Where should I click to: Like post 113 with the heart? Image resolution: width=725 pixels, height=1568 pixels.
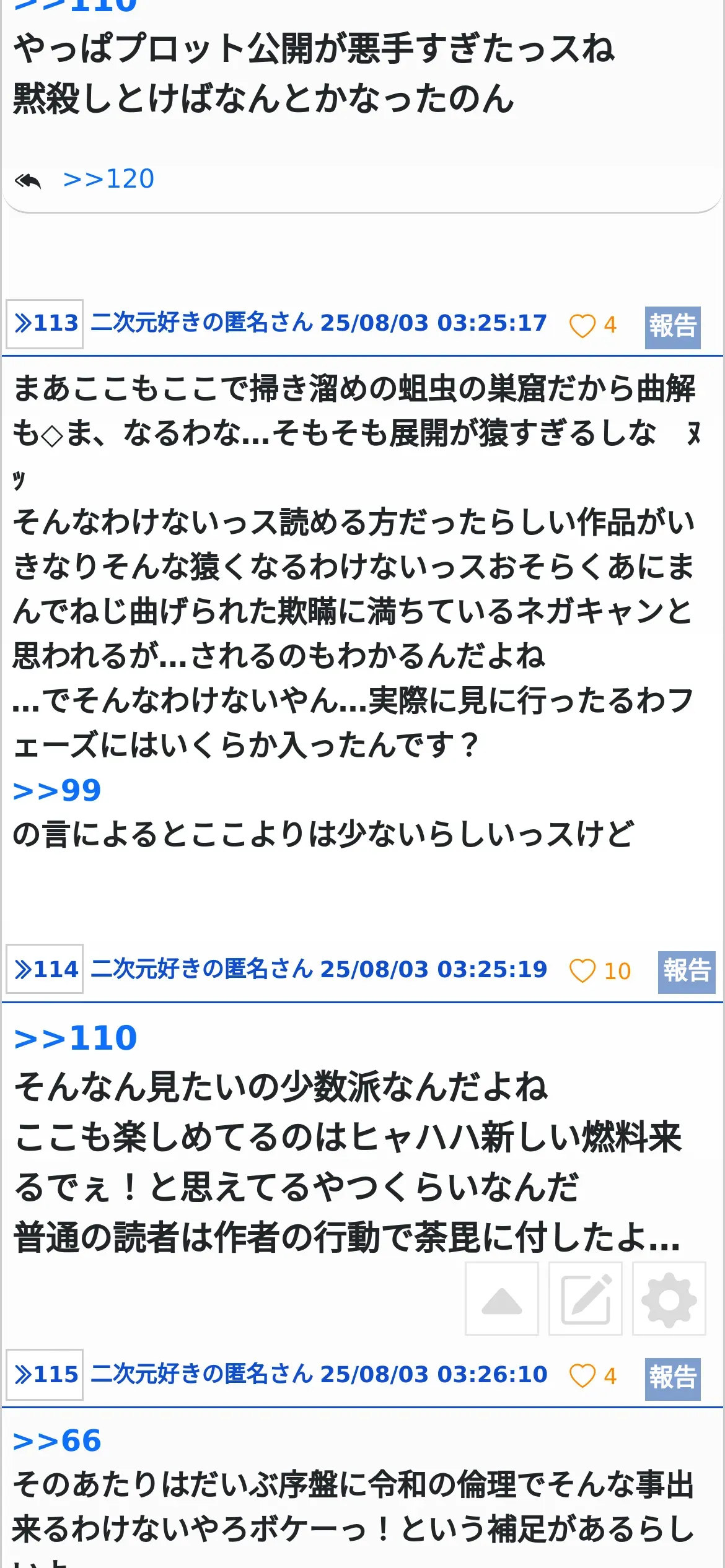[x=582, y=326]
